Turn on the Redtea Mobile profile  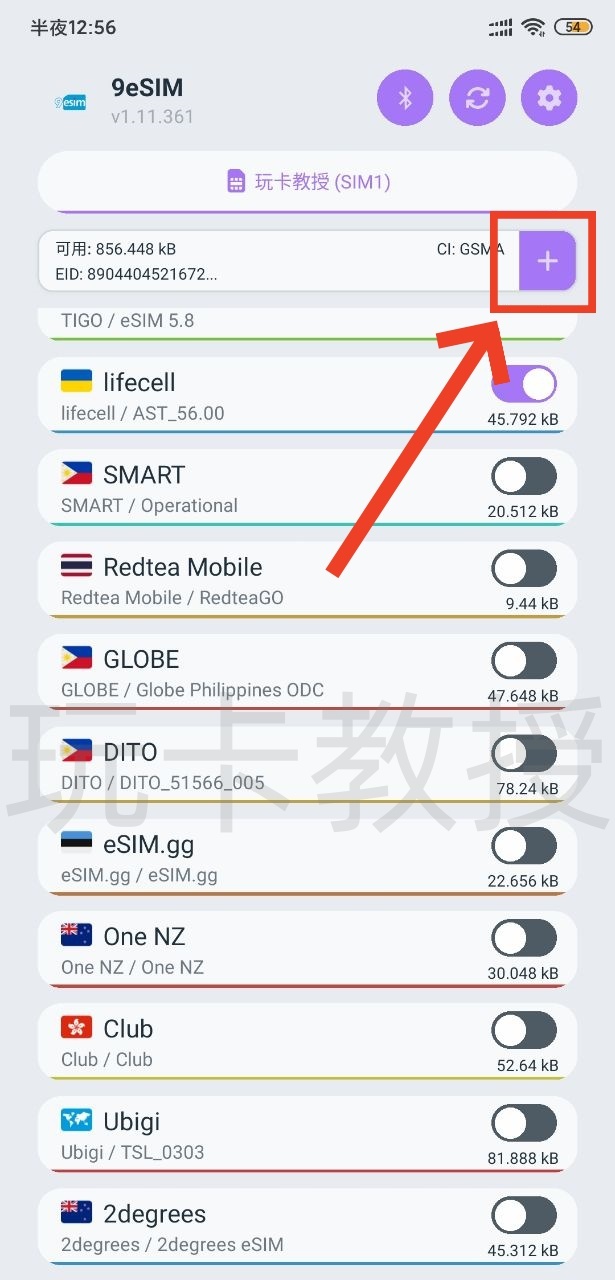(524, 569)
